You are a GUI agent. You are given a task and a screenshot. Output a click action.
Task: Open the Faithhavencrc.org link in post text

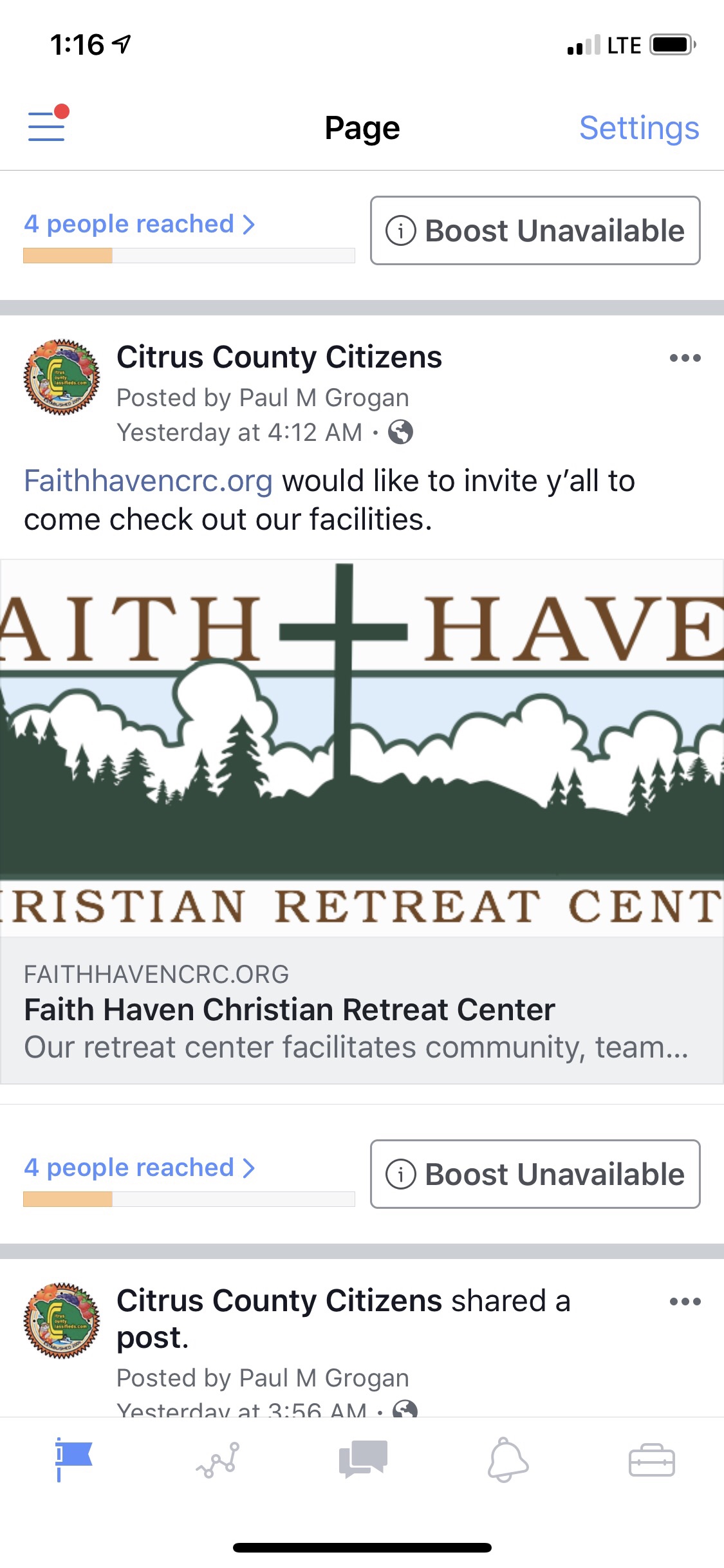148,481
